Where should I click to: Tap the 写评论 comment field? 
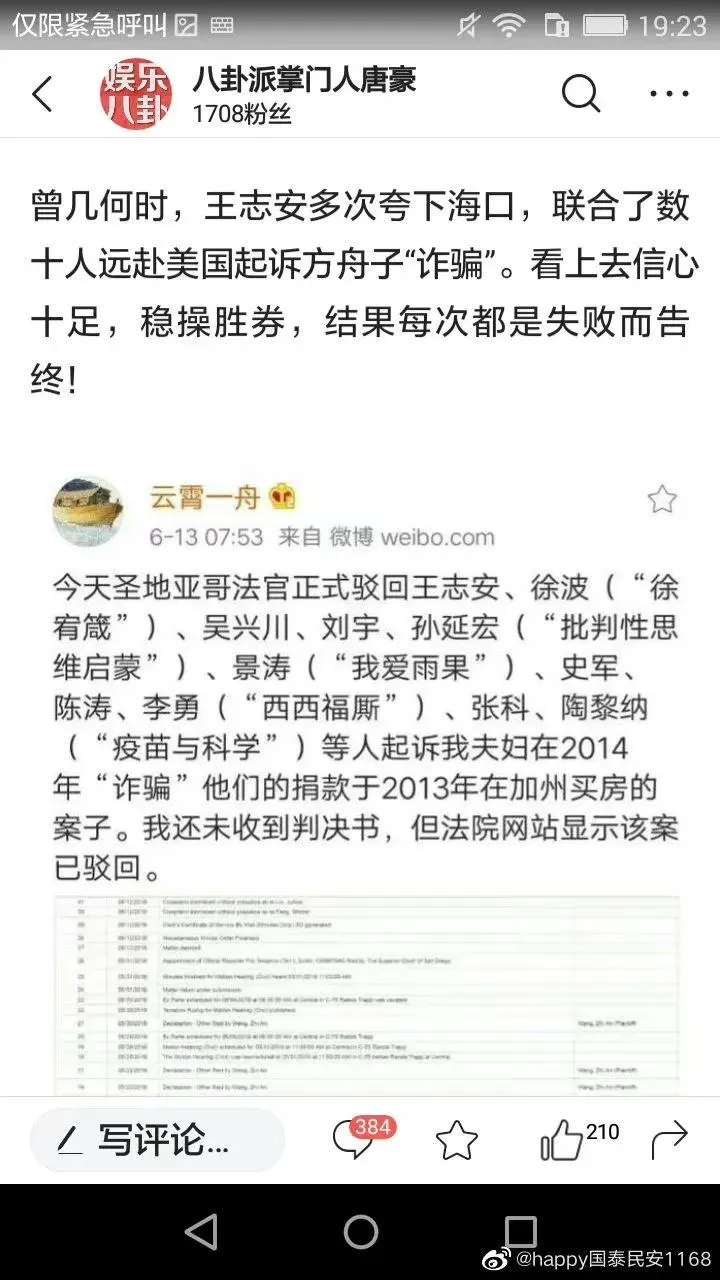pos(157,1140)
